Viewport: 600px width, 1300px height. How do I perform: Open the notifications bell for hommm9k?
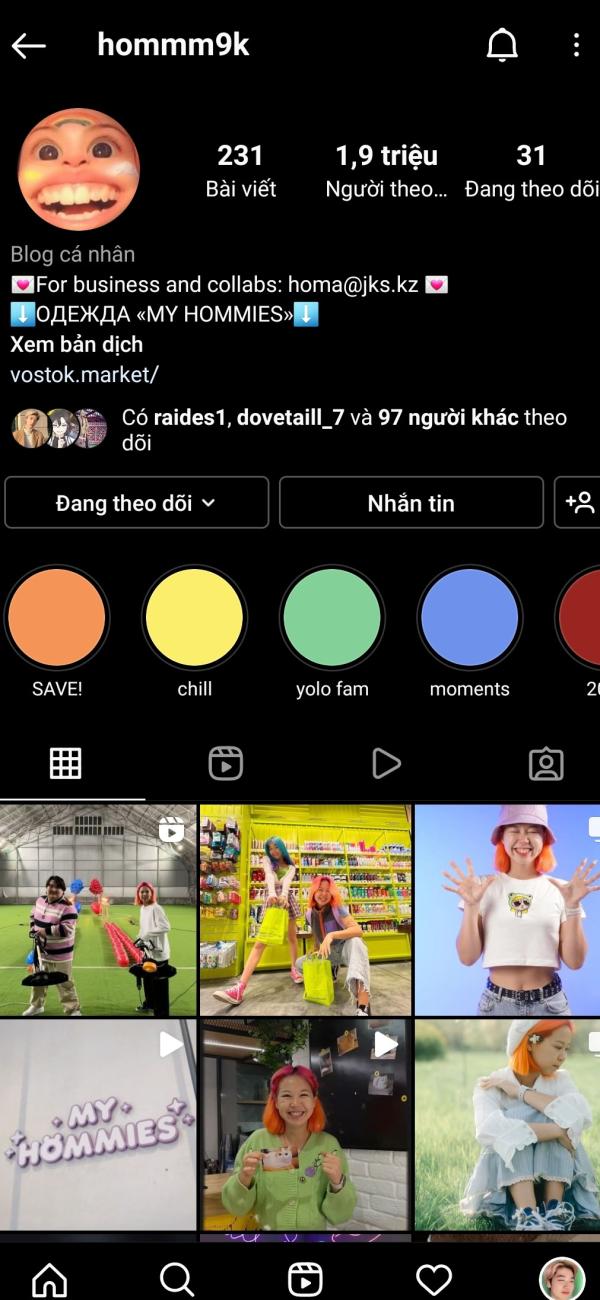click(x=502, y=45)
